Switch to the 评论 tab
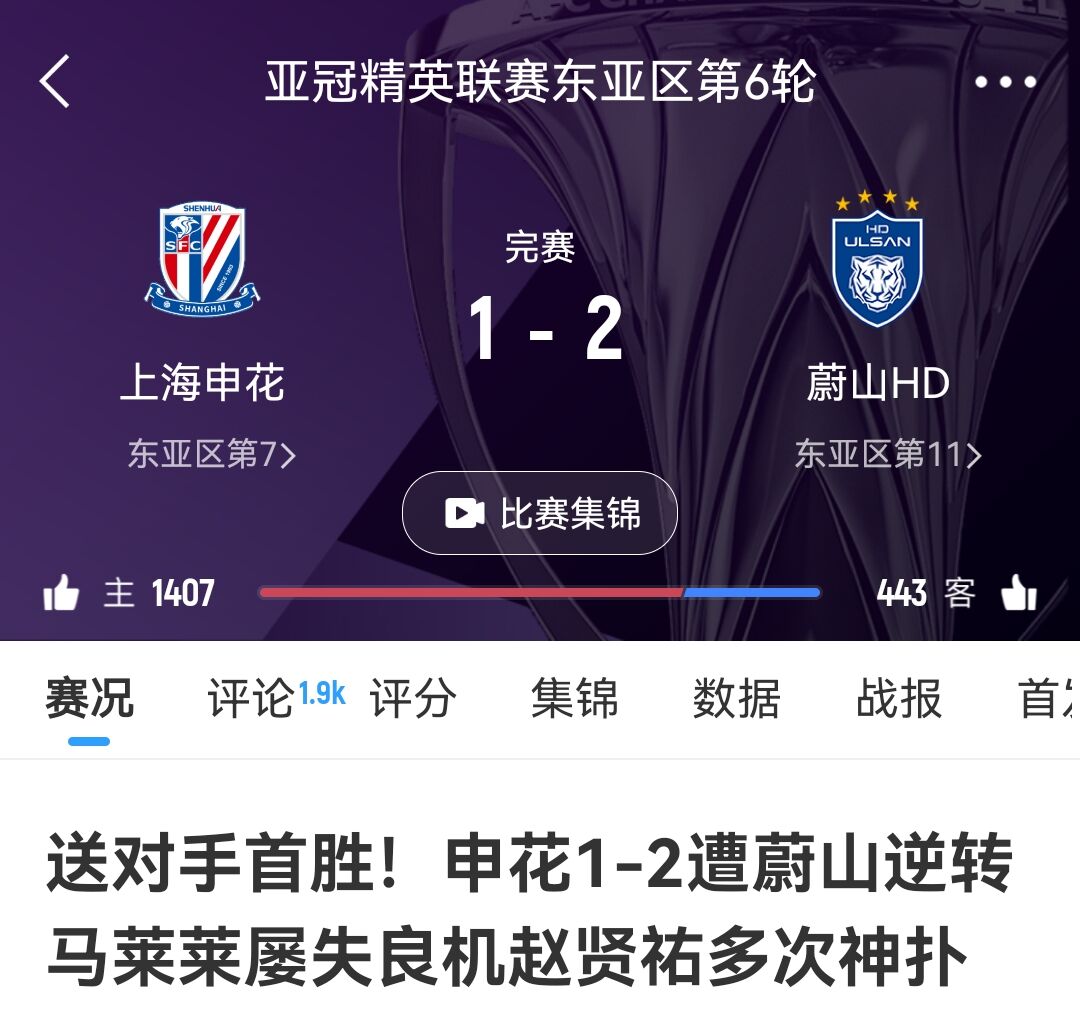 tap(252, 698)
